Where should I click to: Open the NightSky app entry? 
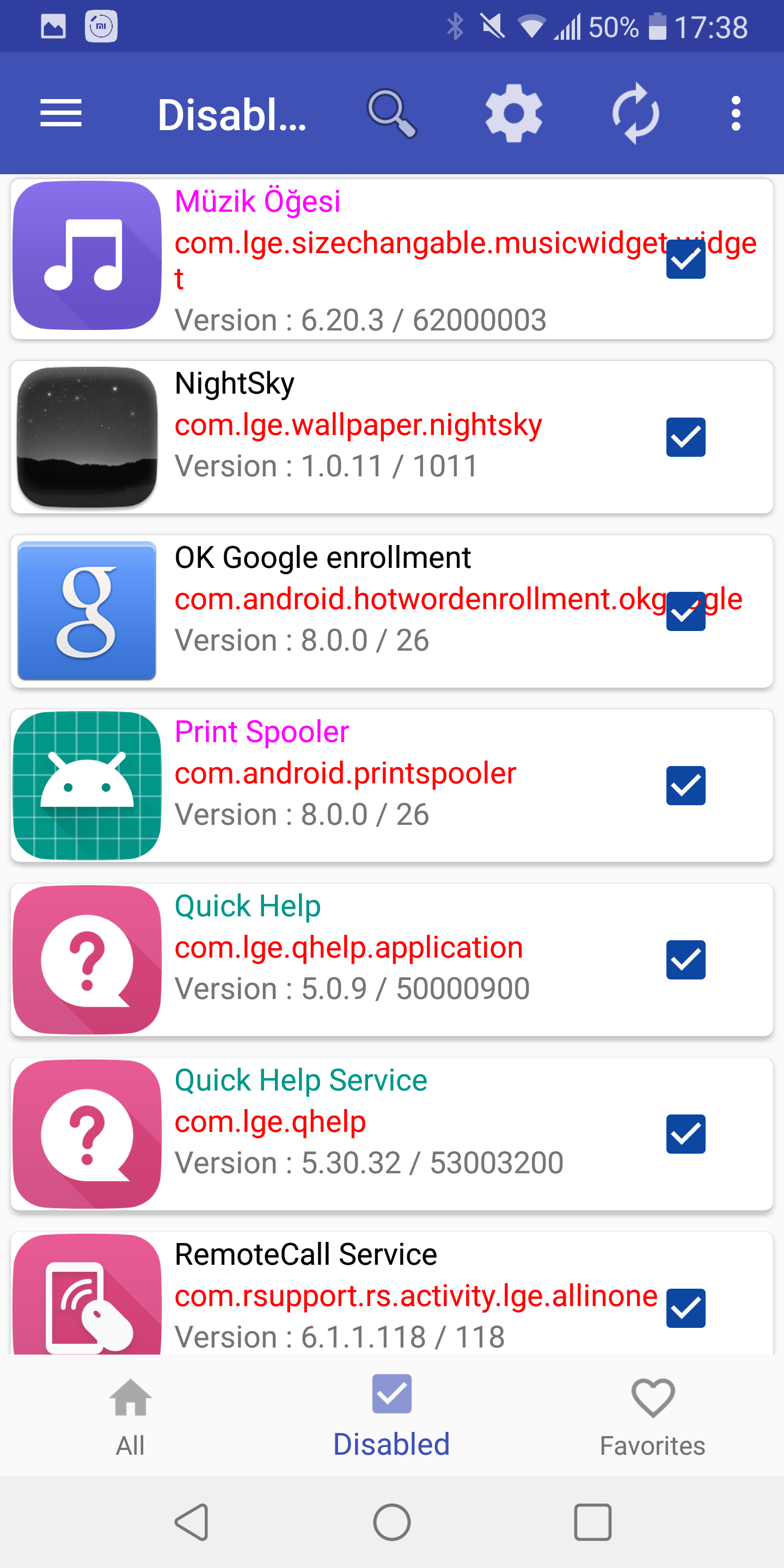click(x=392, y=437)
